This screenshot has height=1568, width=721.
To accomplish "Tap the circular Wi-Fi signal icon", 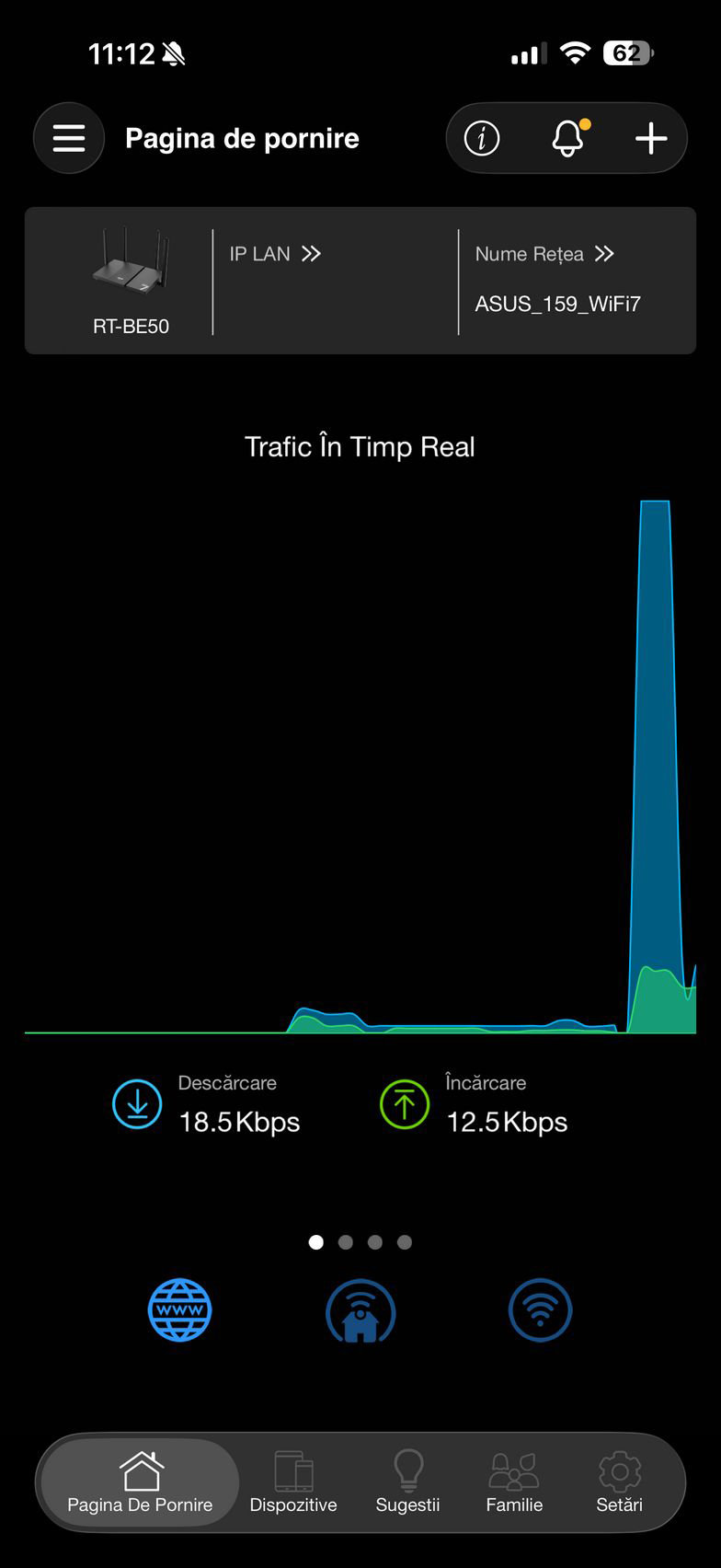I will tap(540, 1309).
